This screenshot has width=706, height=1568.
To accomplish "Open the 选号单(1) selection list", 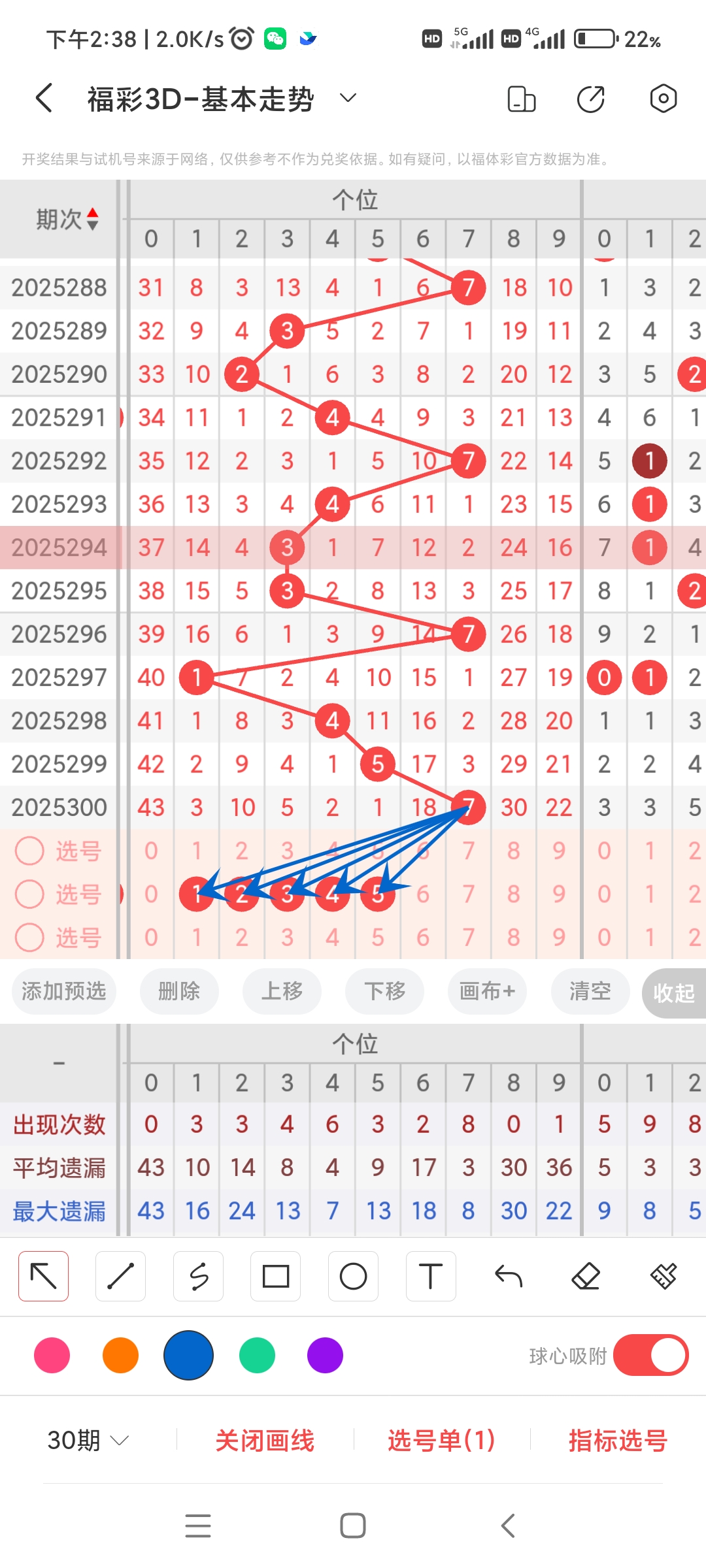I will tap(441, 1441).
